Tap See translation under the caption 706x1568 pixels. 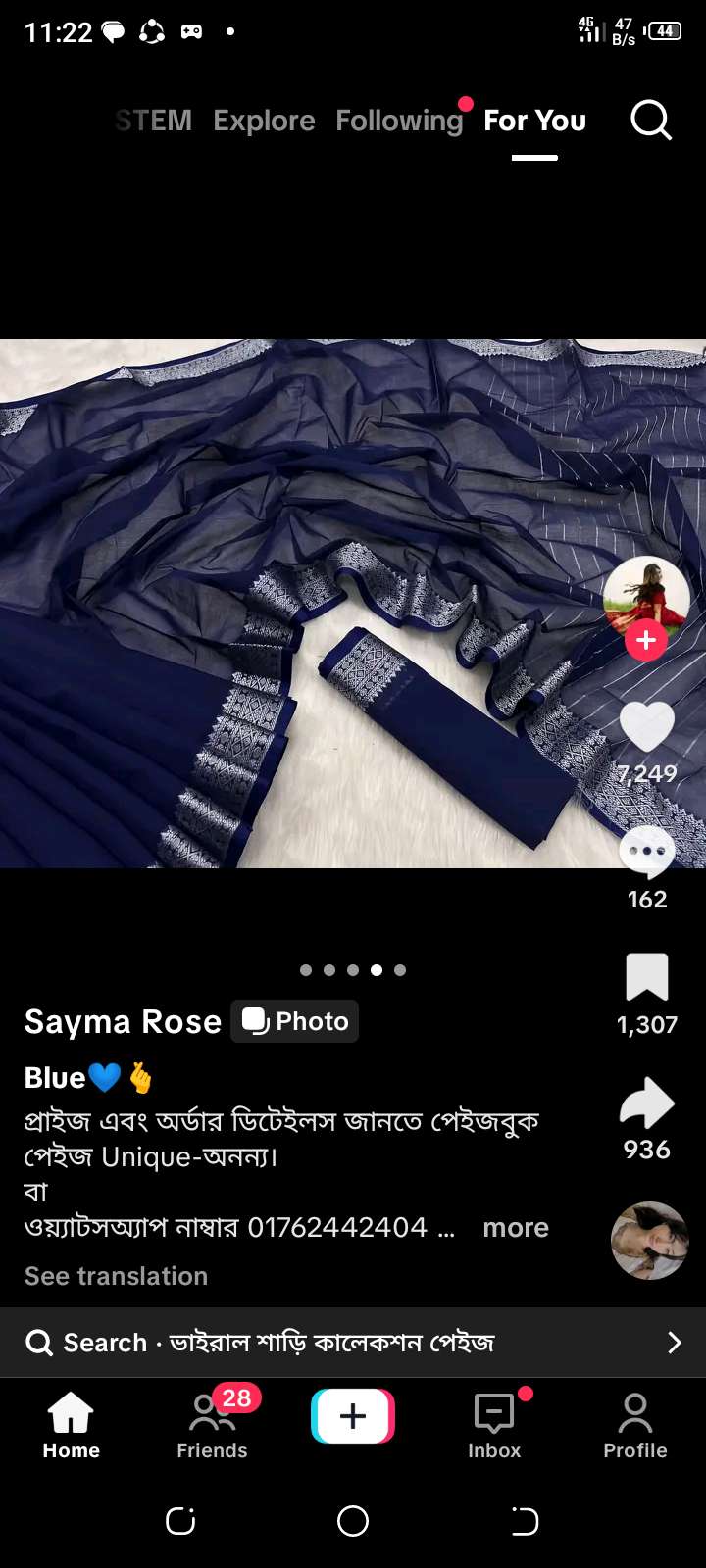[116, 1276]
